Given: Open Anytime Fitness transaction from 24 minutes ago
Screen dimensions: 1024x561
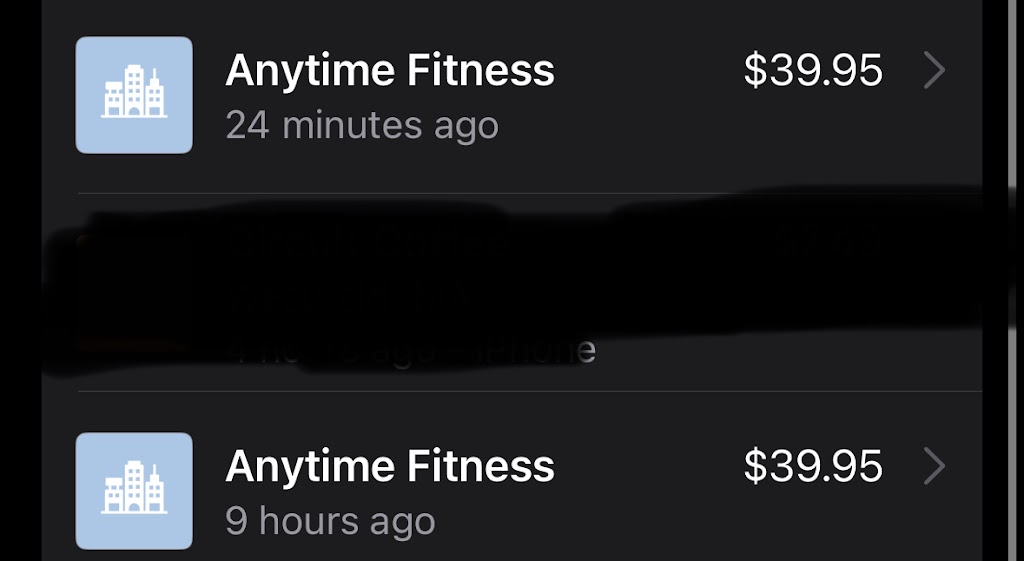Looking at the screenshot, I should [510, 96].
